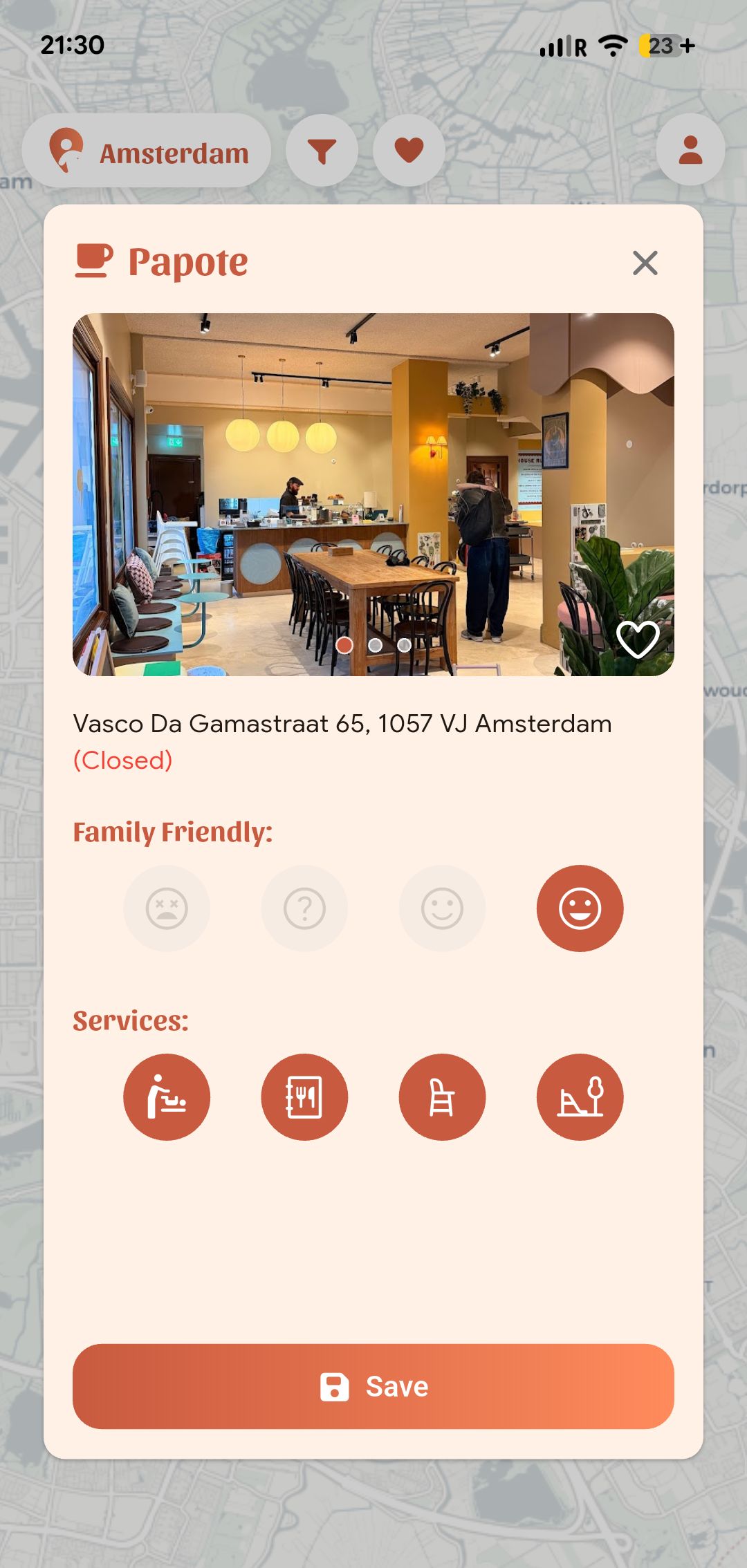
Task: Toggle the baby changing table service
Action: click(x=167, y=1097)
